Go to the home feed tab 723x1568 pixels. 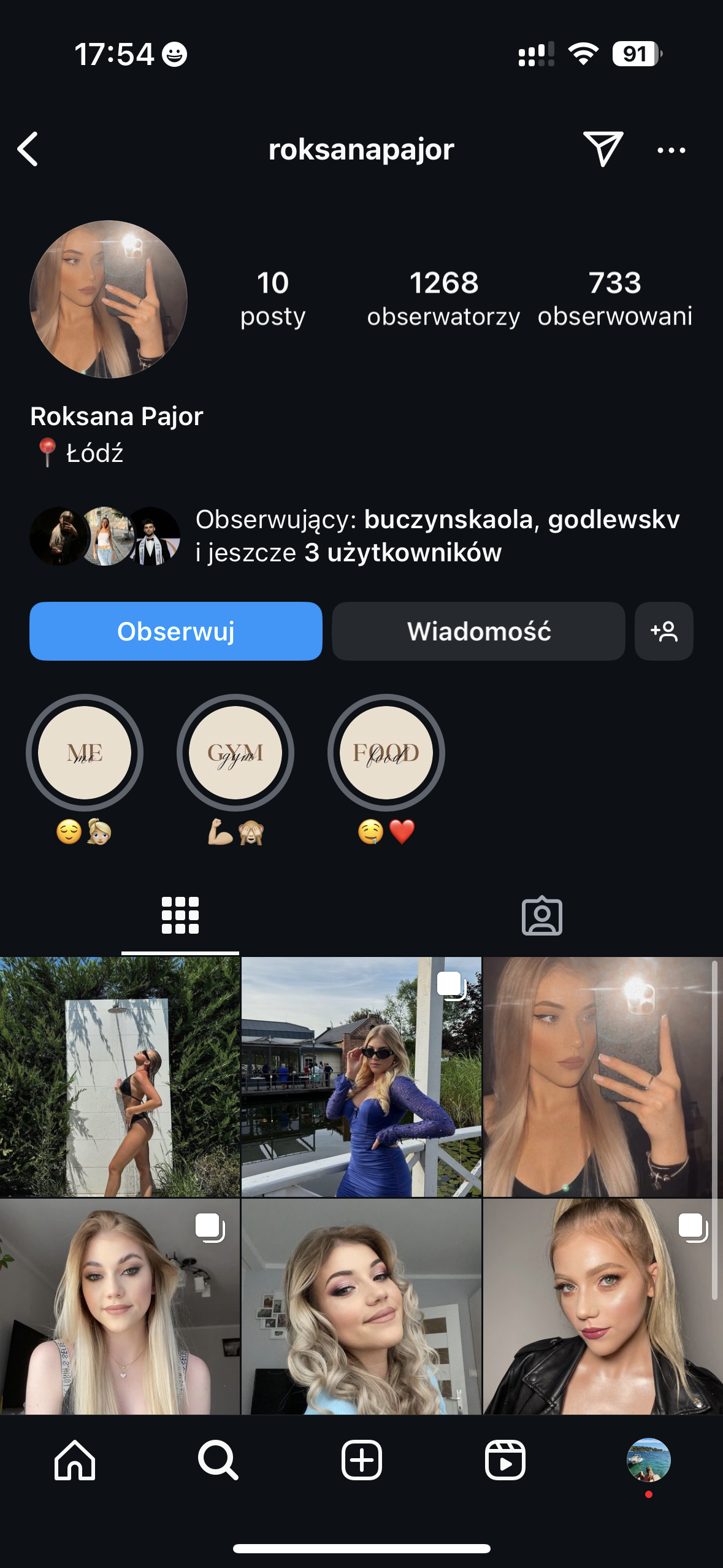(x=75, y=1460)
